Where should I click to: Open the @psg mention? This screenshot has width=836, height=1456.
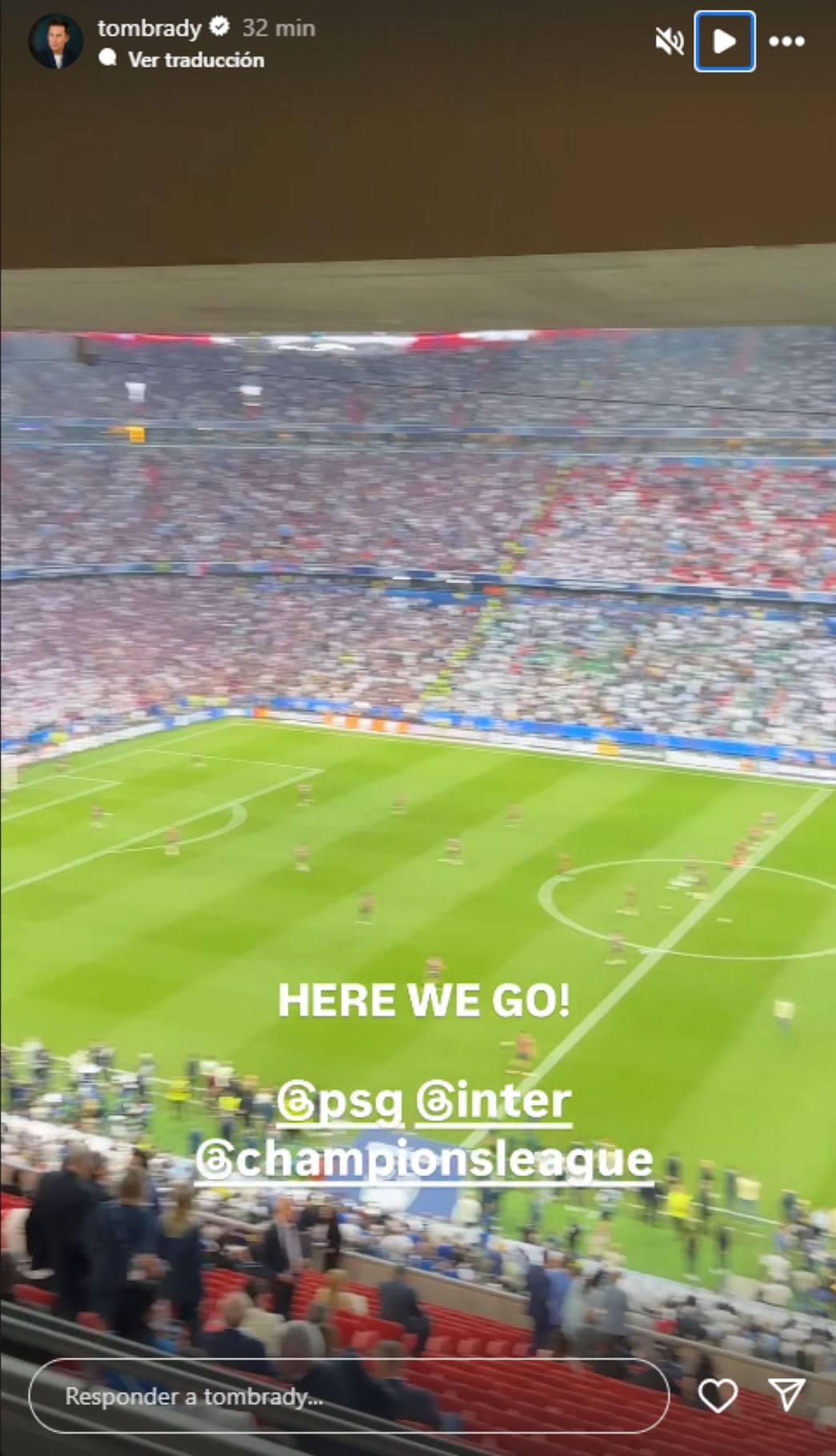tap(340, 1102)
